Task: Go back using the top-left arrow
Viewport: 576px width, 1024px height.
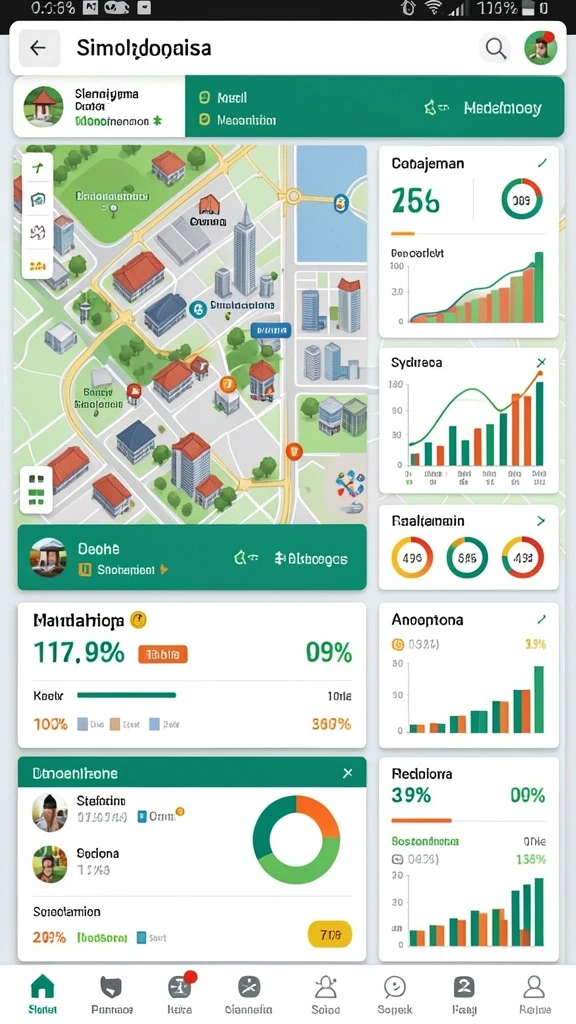Action: (x=39, y=48)
